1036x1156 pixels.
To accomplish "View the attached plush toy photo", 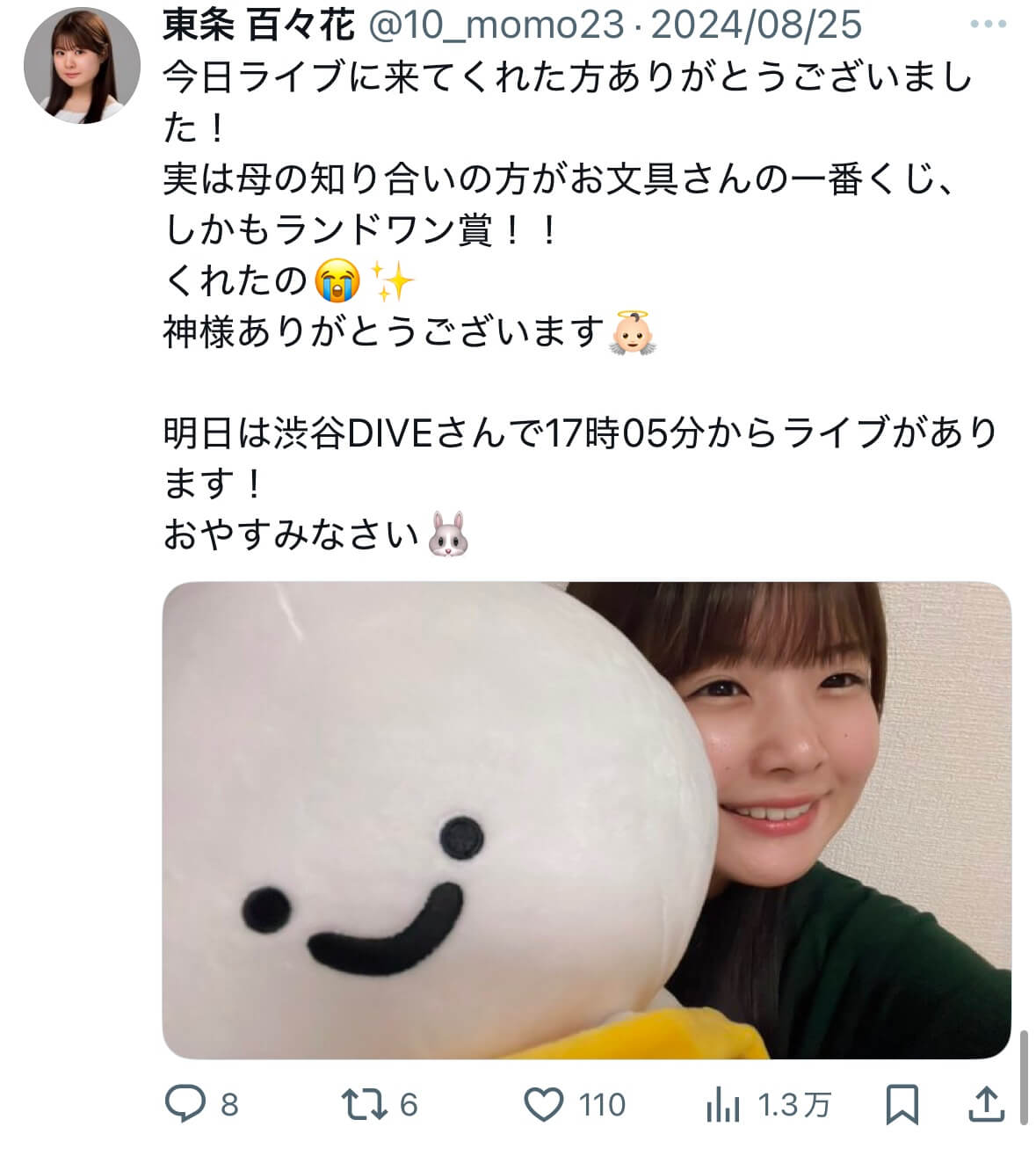I will point(586,819).
